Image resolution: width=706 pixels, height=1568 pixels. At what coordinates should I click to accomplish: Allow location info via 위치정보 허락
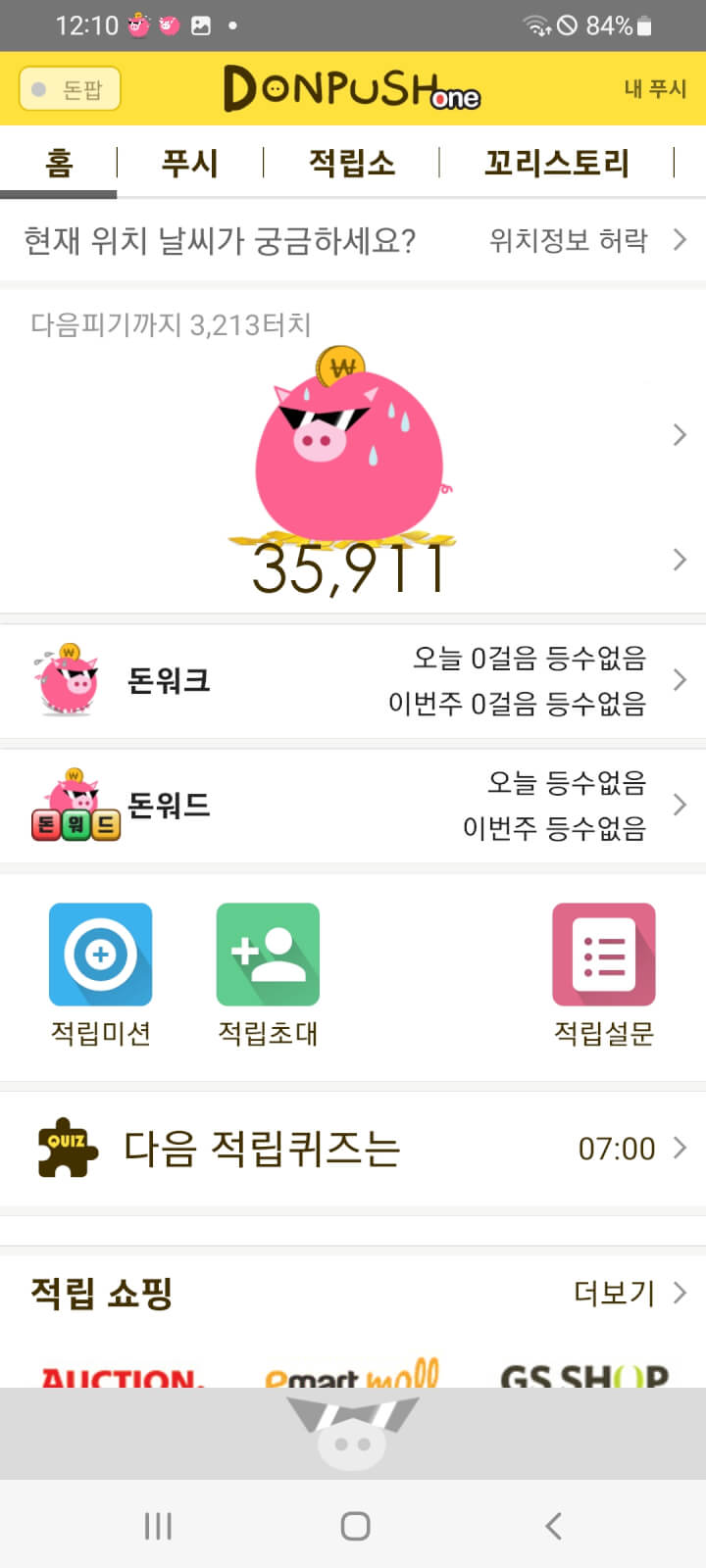click(586, 240)
